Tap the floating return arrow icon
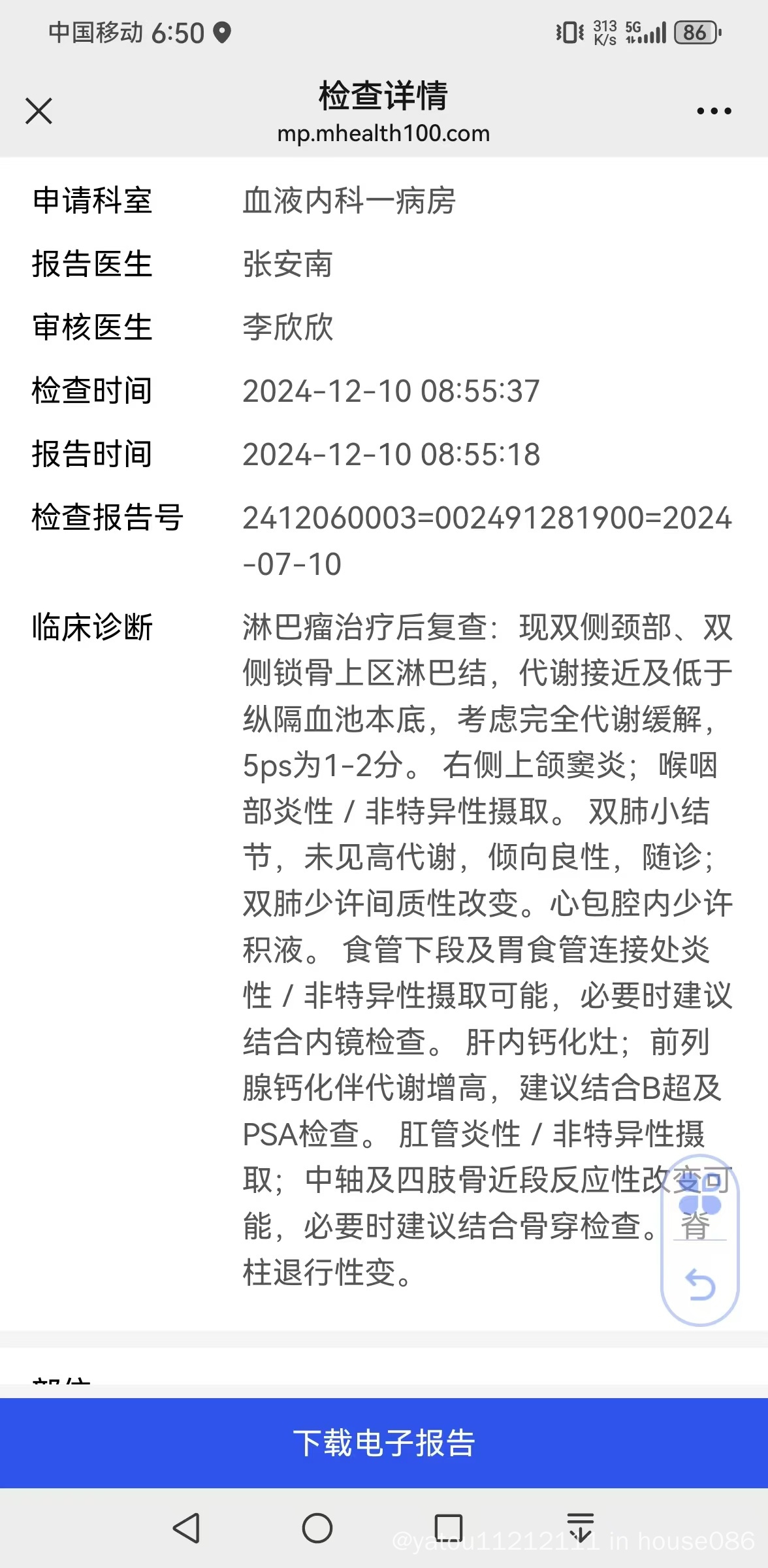 point(699,1284)
